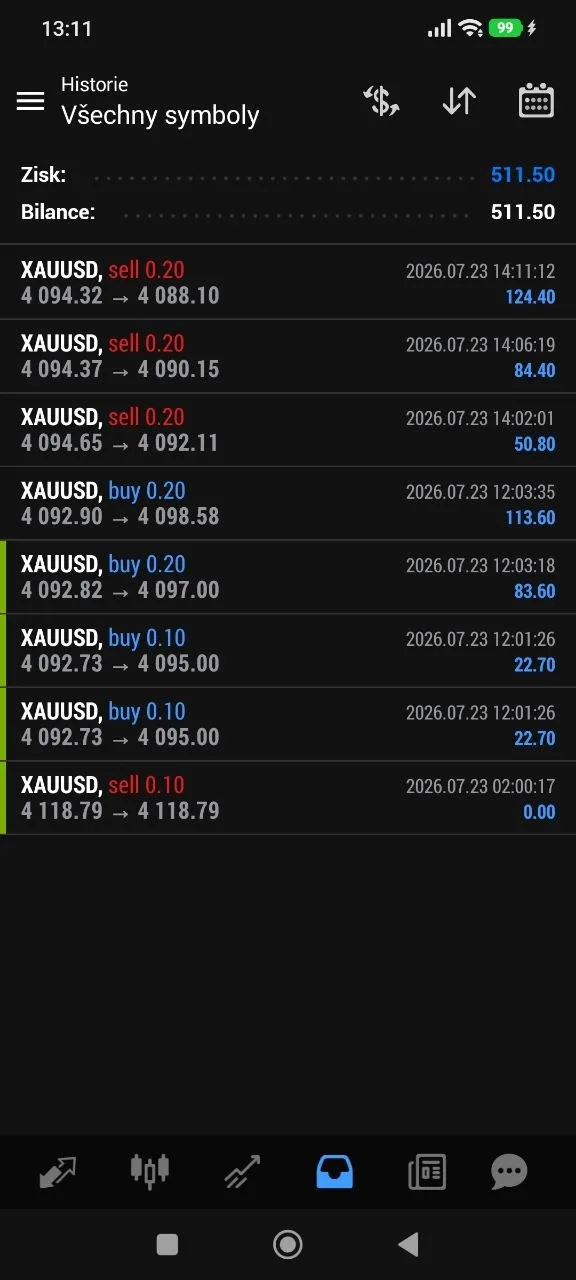
Task: Expand the buy trade with 113.60 profit
Action: point(288,504)
